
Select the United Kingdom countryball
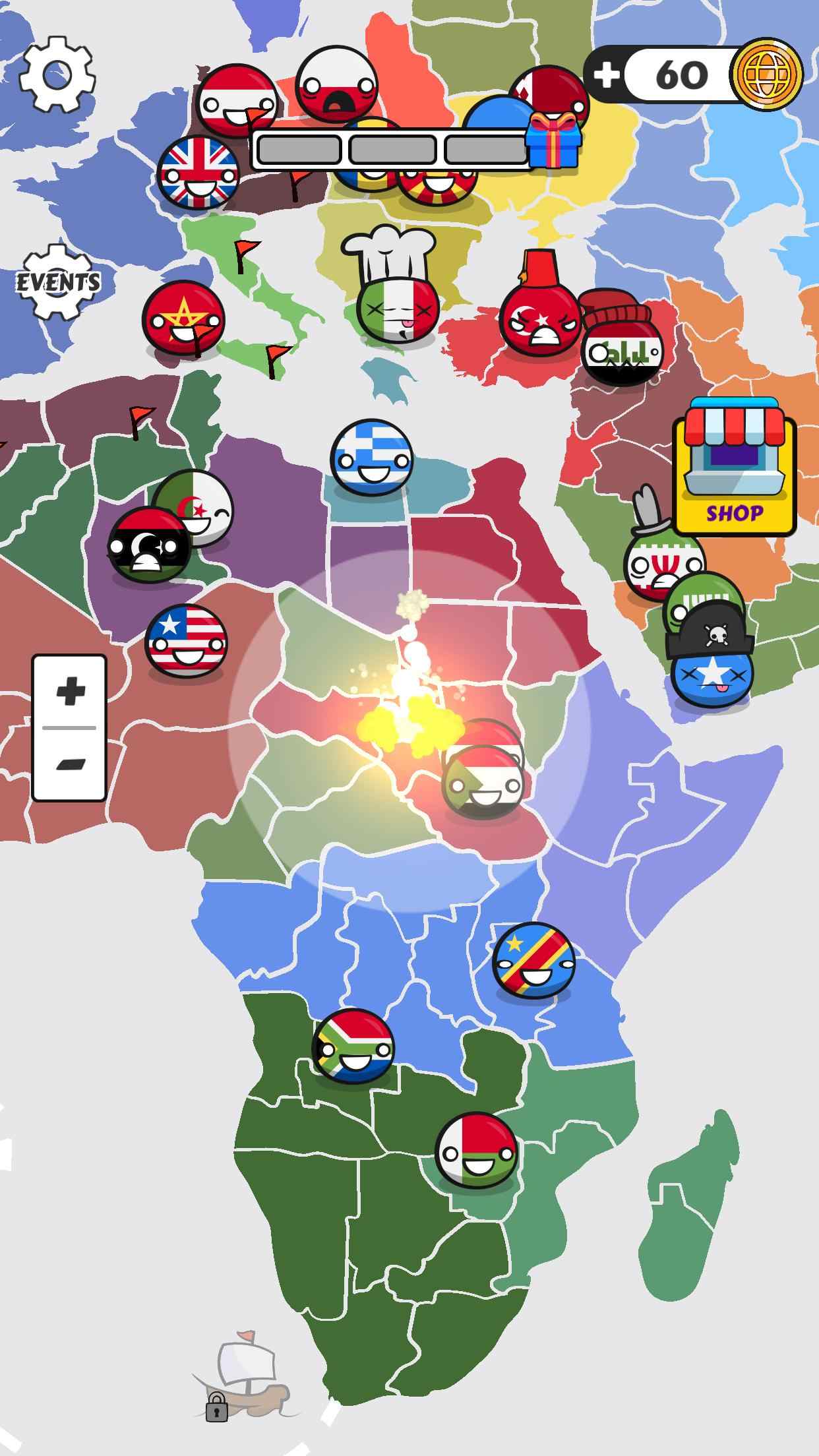tap(197, 173)
